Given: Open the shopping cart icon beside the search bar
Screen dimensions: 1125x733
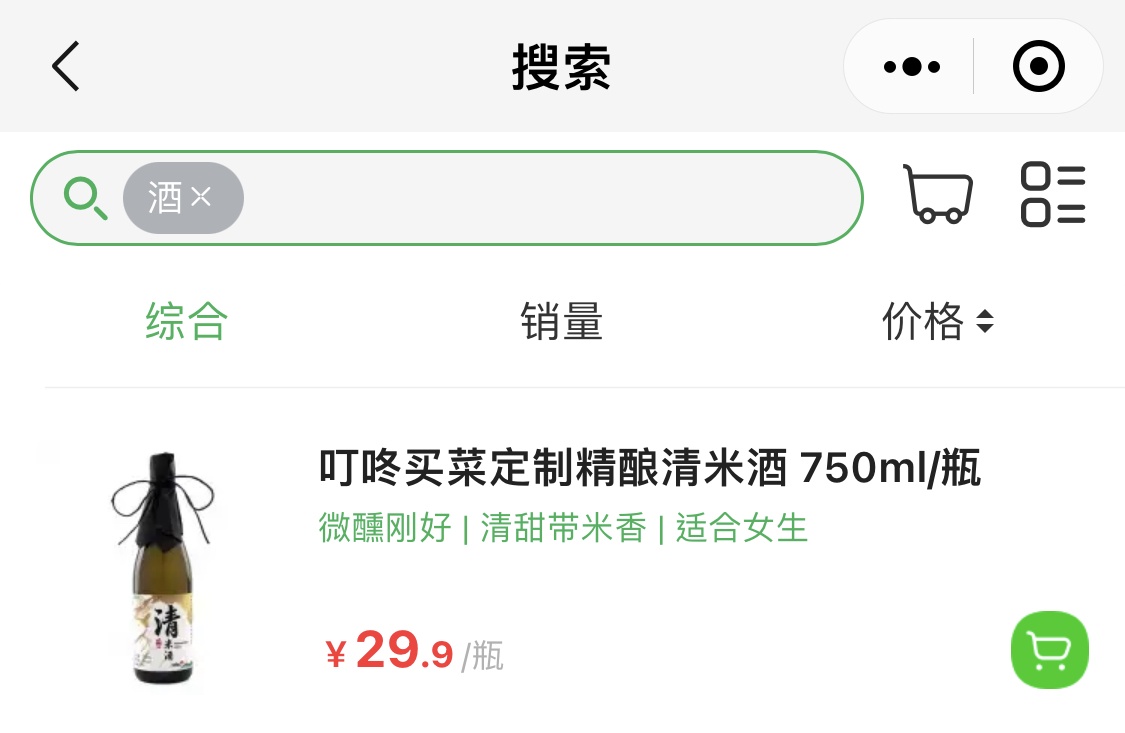Looking at the screenshot, I should click(x=937, y=194).
